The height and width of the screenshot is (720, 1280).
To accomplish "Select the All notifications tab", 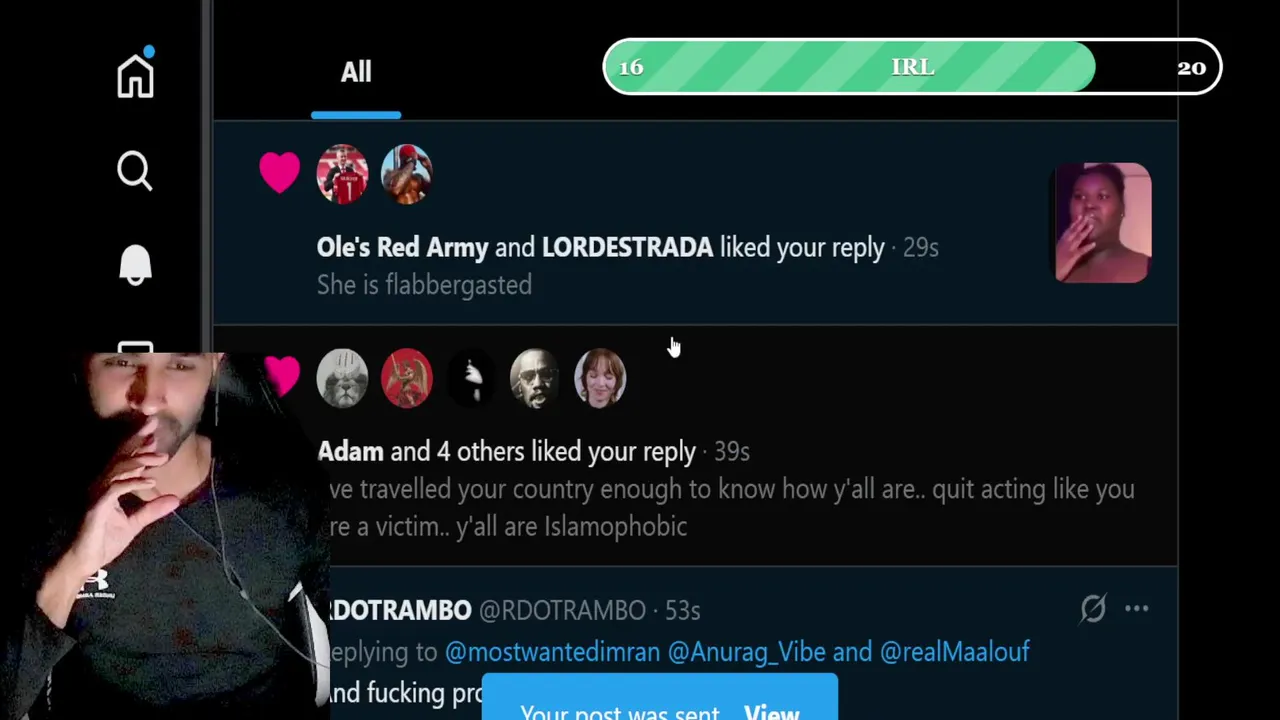I will click(356, 72).
